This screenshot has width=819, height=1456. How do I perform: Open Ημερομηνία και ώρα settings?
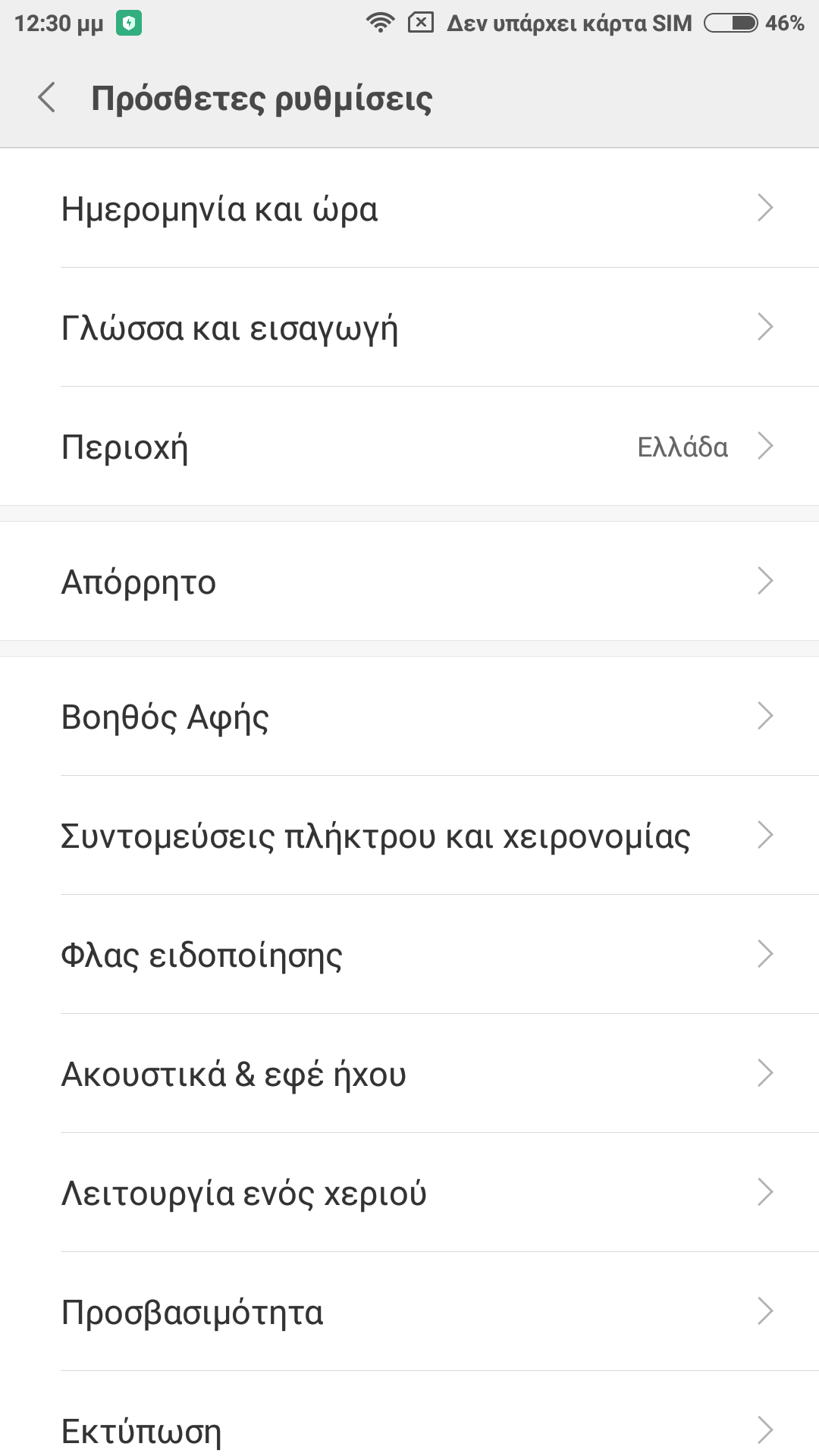click(409, 209)
